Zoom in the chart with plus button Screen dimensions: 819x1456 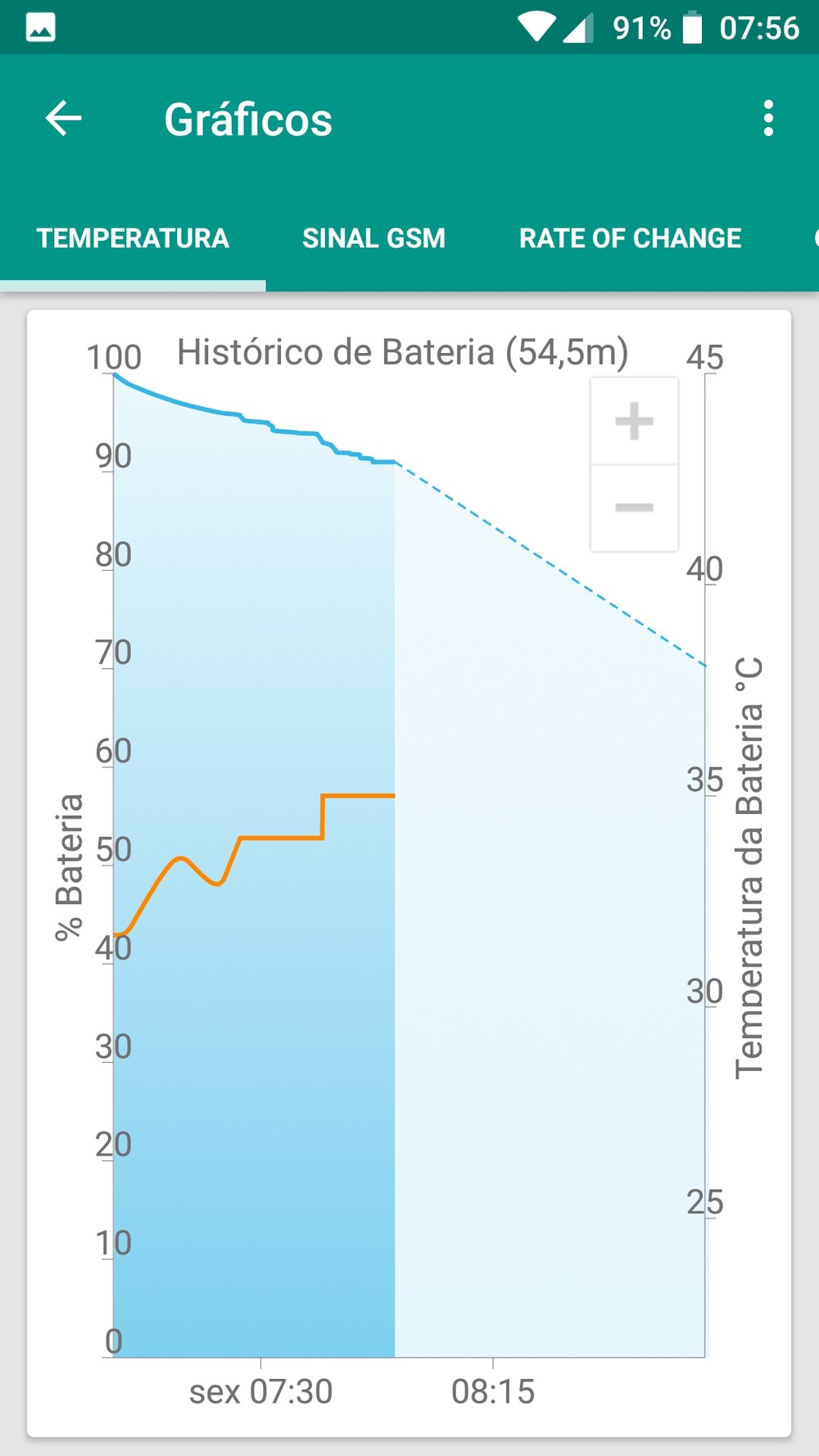(635, 422)
